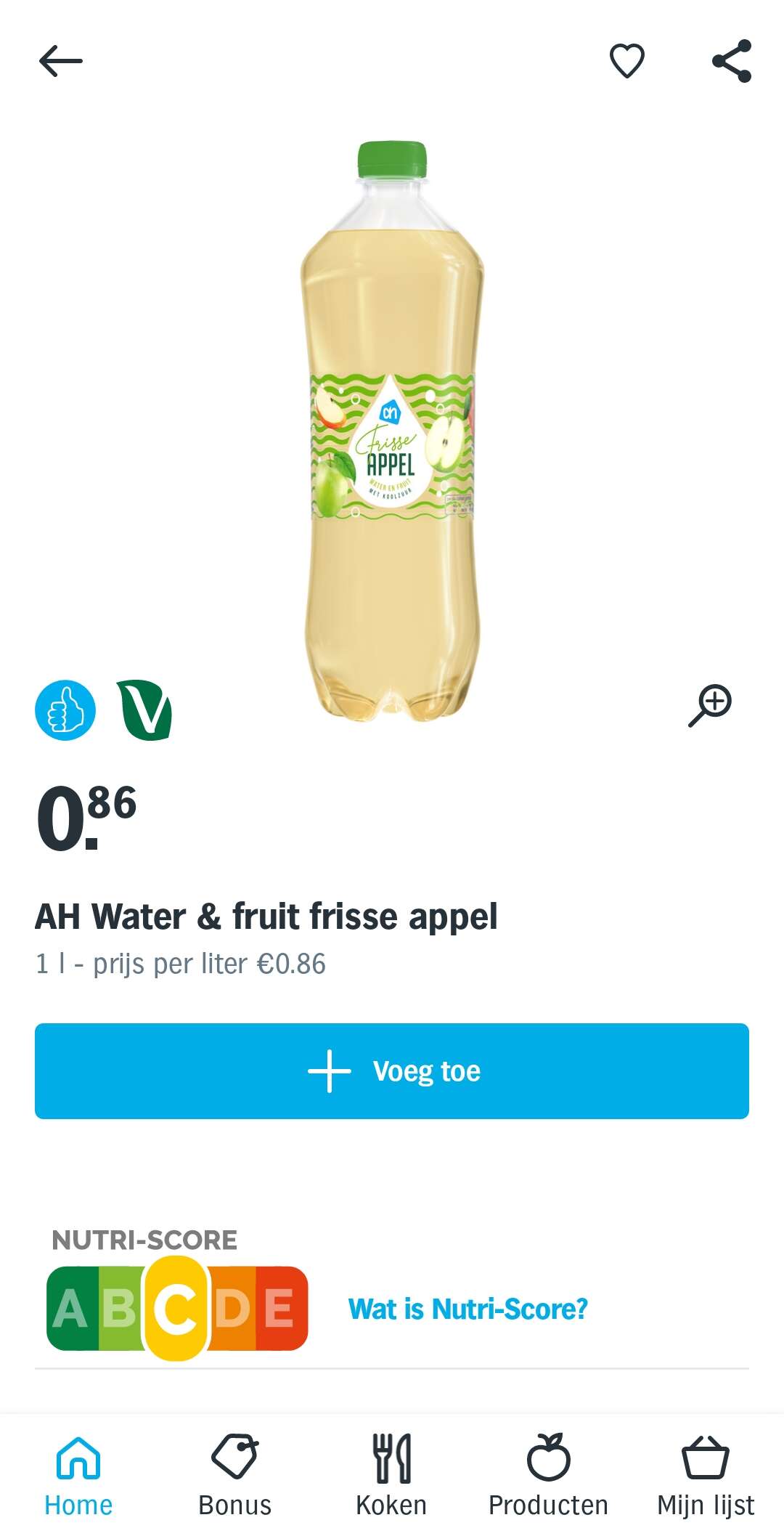Tap the Voeg toe button

click(x=392, y=1070)
